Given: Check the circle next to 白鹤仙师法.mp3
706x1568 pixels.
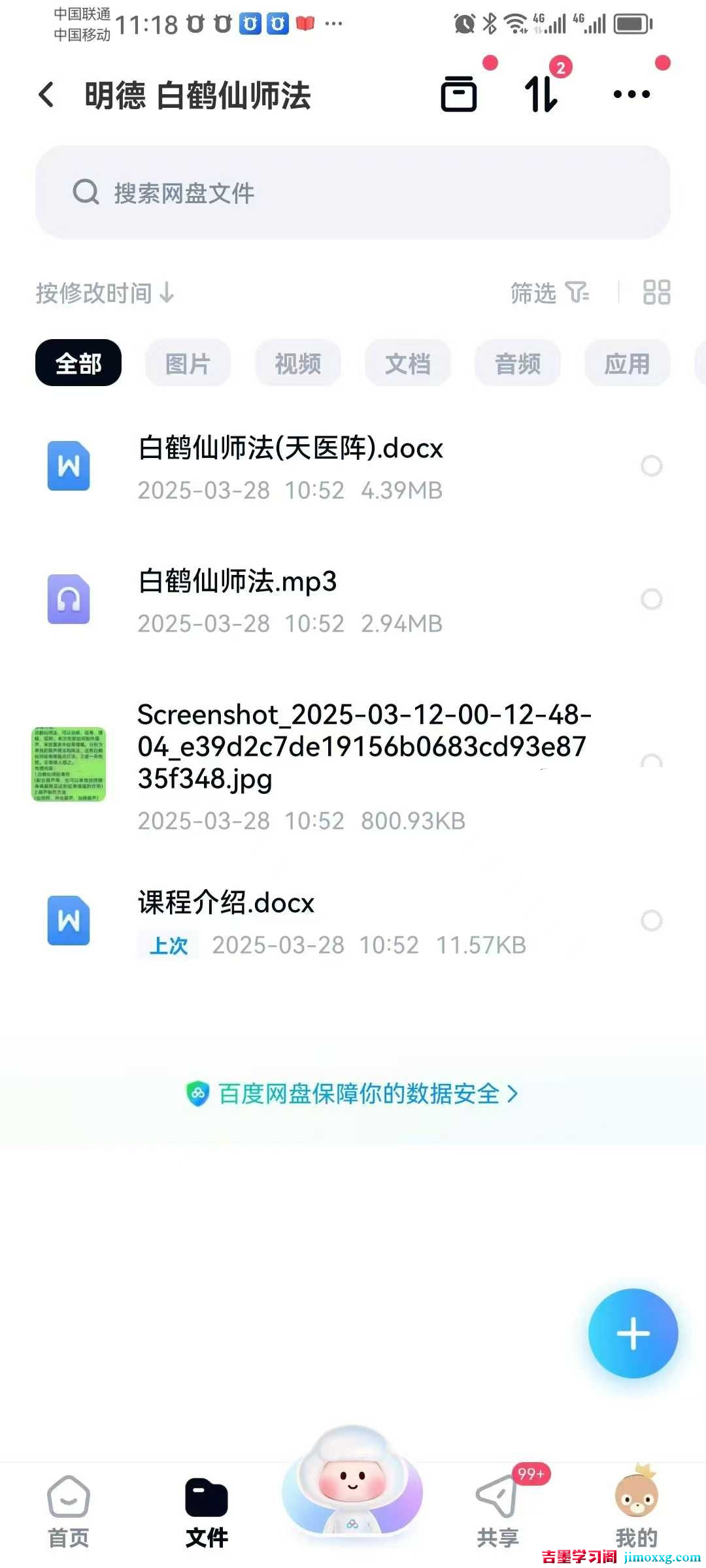Looking at the screenshot, I should (652, 599).
